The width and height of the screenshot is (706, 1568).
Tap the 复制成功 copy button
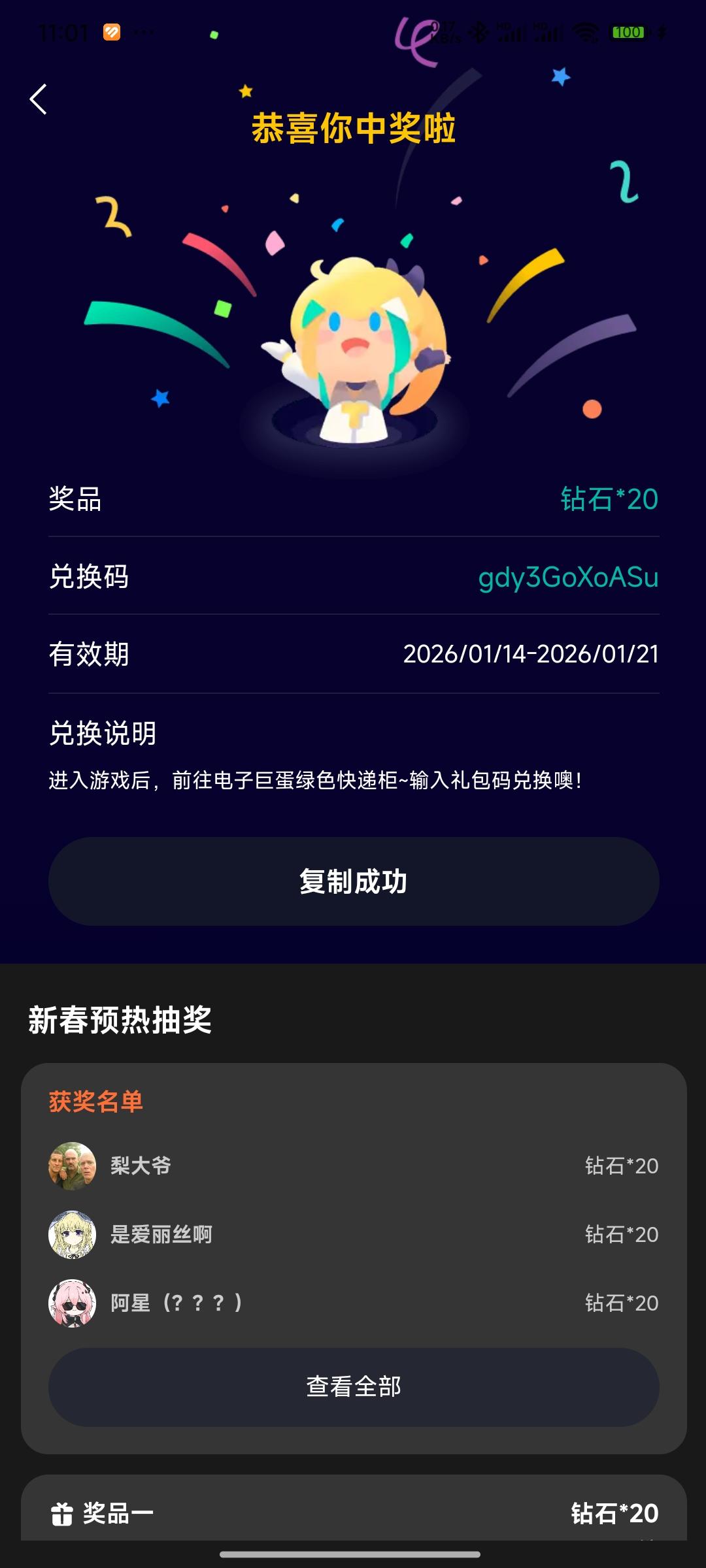(x=353, y=881)
